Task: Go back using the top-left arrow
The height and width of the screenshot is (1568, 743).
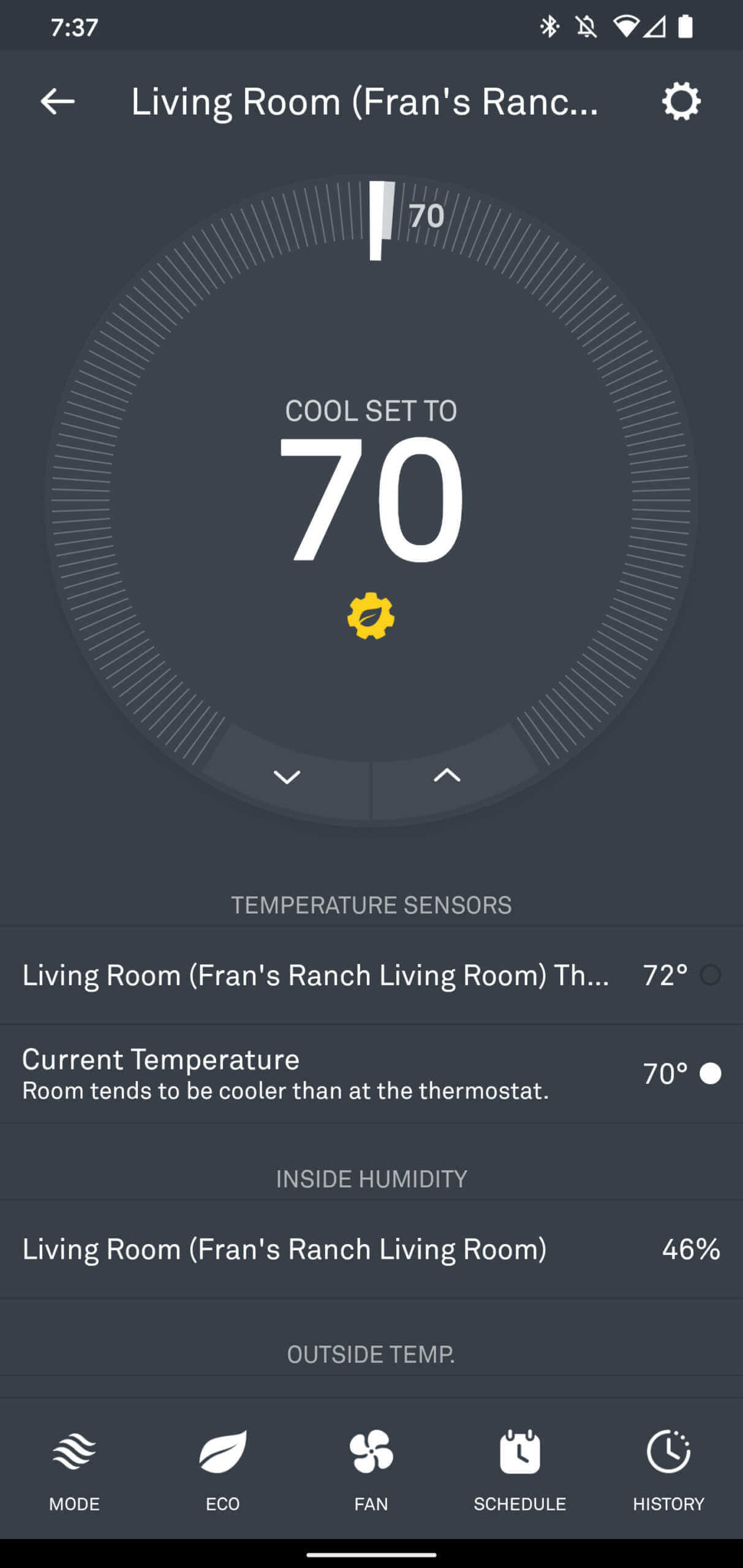Action: tap(58, 102)
